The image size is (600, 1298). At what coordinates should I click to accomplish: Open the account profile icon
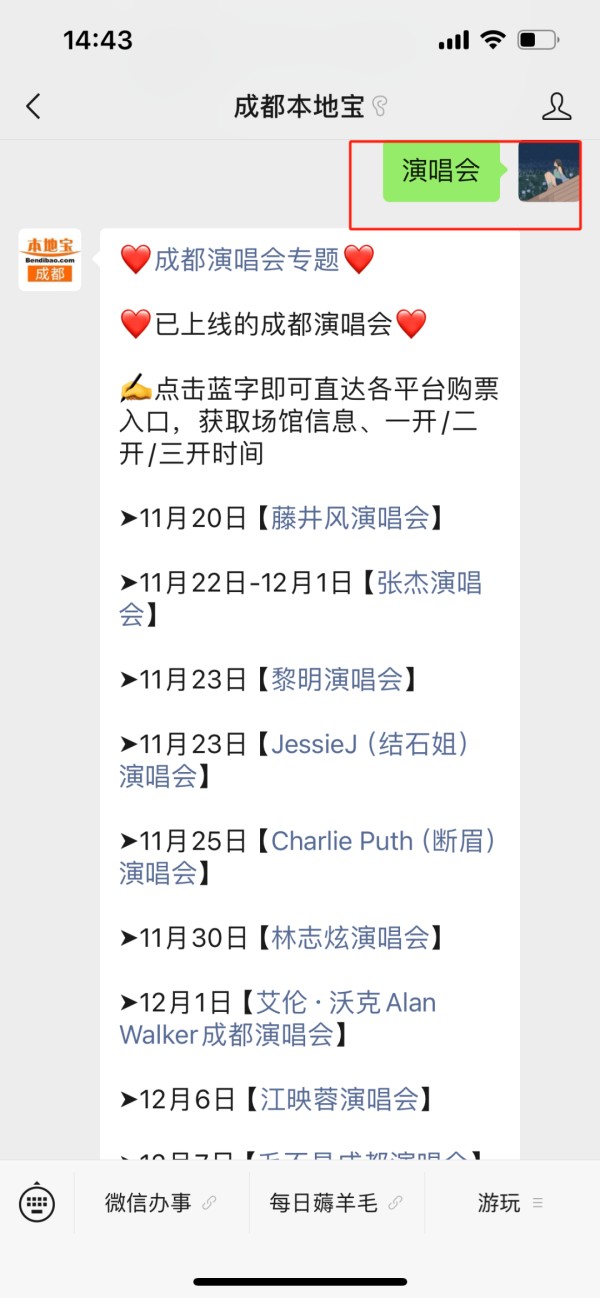point(556,106)
